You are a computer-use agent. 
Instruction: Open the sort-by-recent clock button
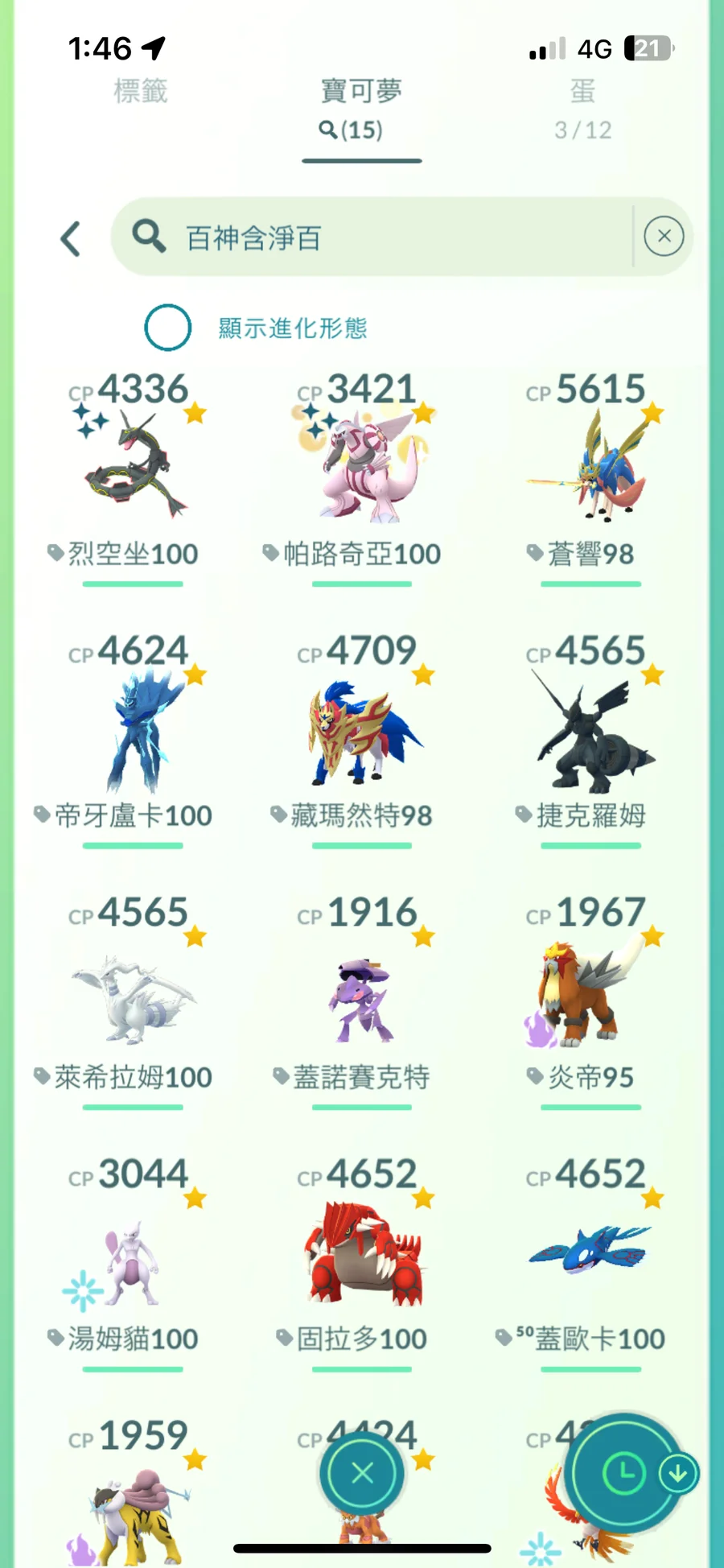(x=623, y=1474)
